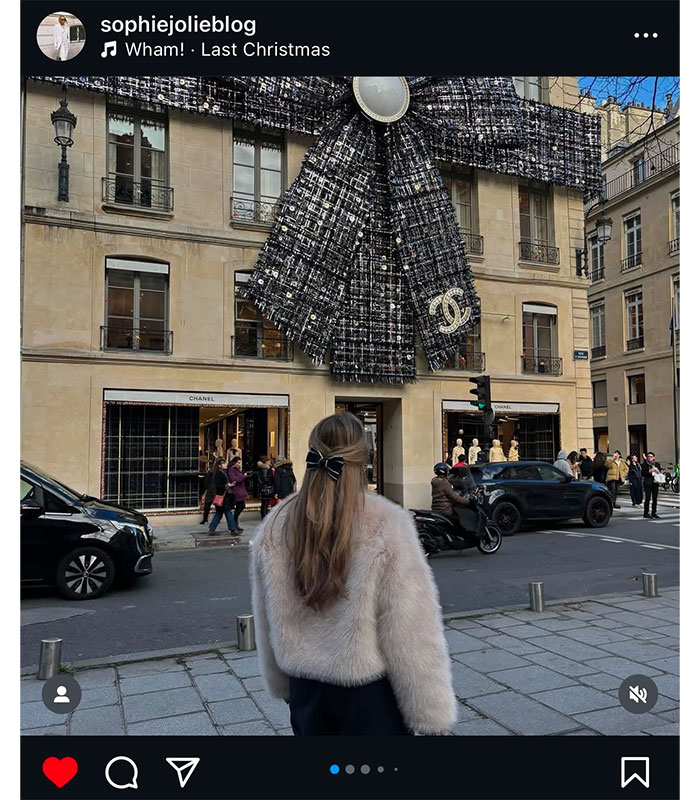The width and height of the screenshot is (700, 800).
Task: Share the post via paper plane
Action: point(183,771)
